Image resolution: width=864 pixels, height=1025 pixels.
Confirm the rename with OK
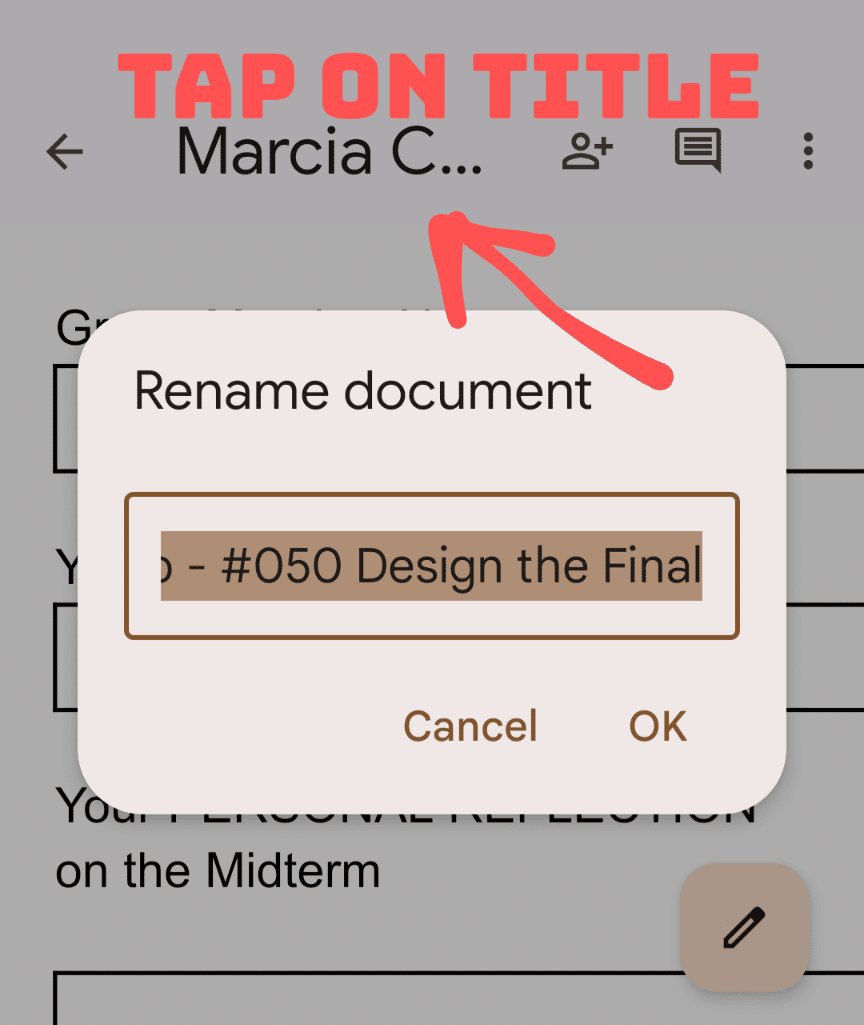[657, 726]
